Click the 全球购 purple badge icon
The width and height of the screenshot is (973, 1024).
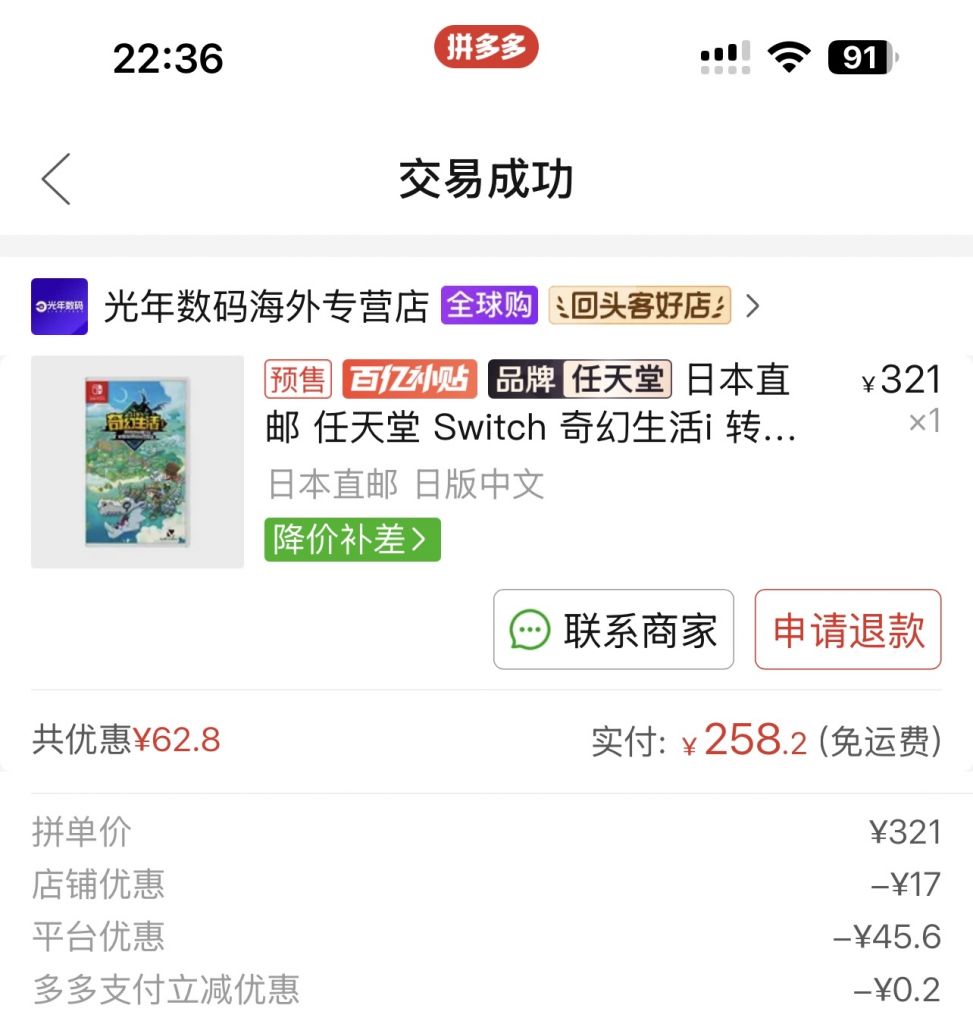489,307
